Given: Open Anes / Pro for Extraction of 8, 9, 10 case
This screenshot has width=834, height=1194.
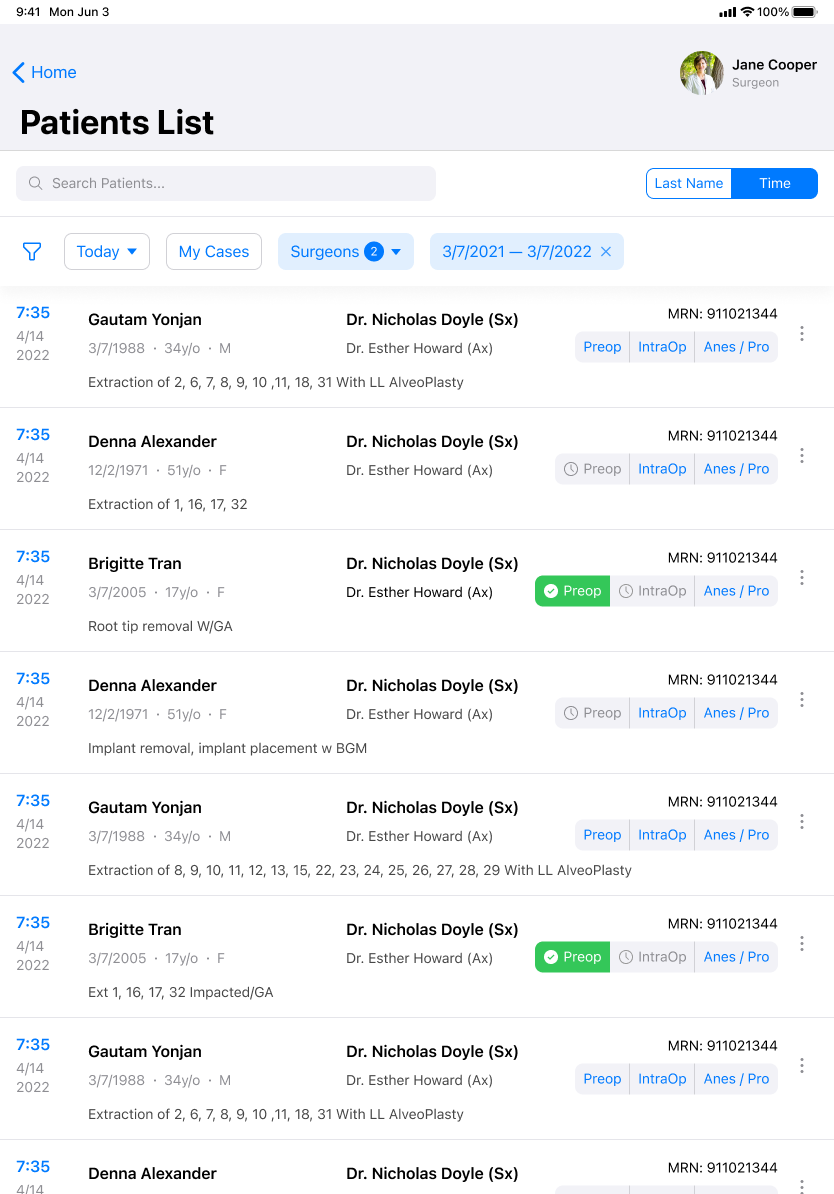Looking at the screenshot, I should click(x=736, y=835).
